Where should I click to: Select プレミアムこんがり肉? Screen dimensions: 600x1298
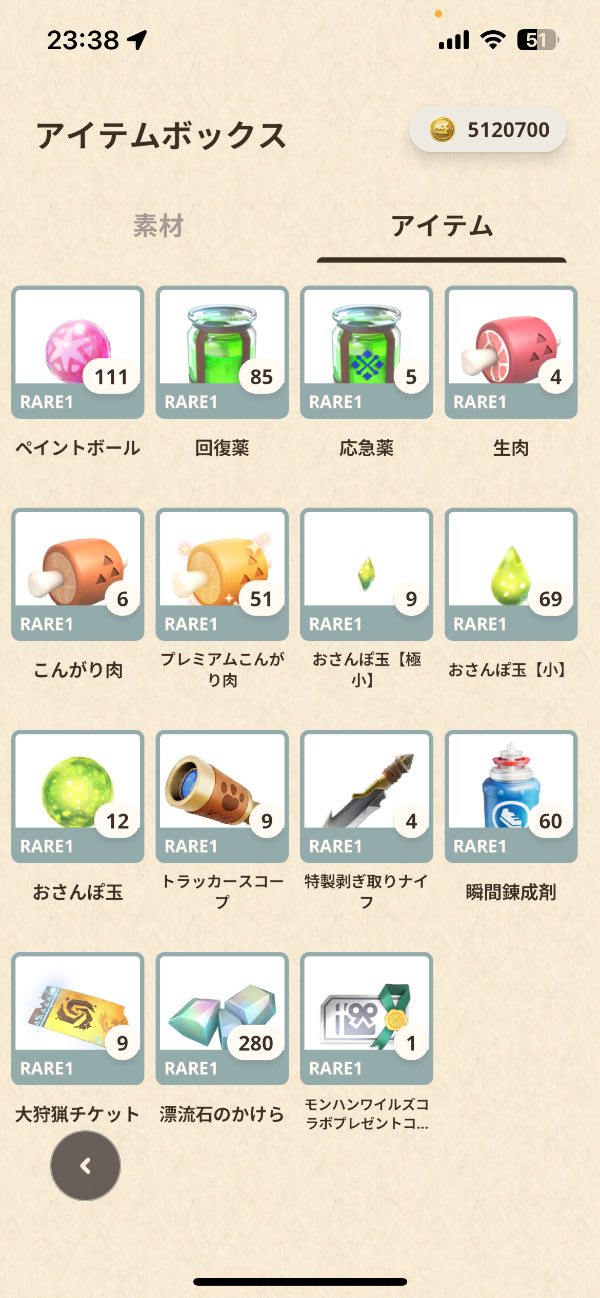click(x=222, y=574)
